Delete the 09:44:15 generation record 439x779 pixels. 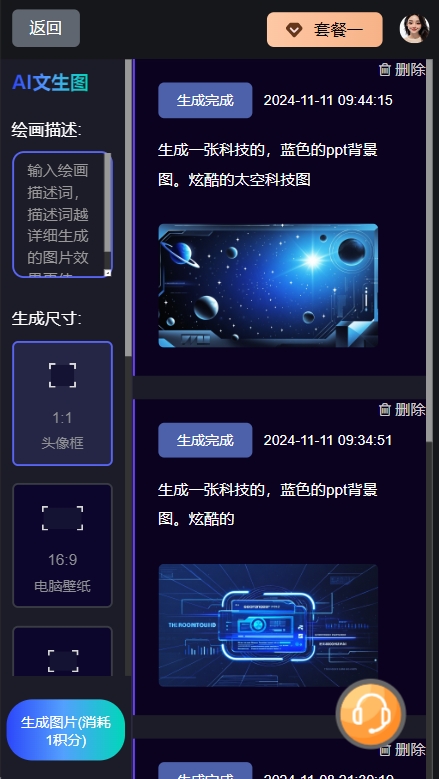point(402,70)
